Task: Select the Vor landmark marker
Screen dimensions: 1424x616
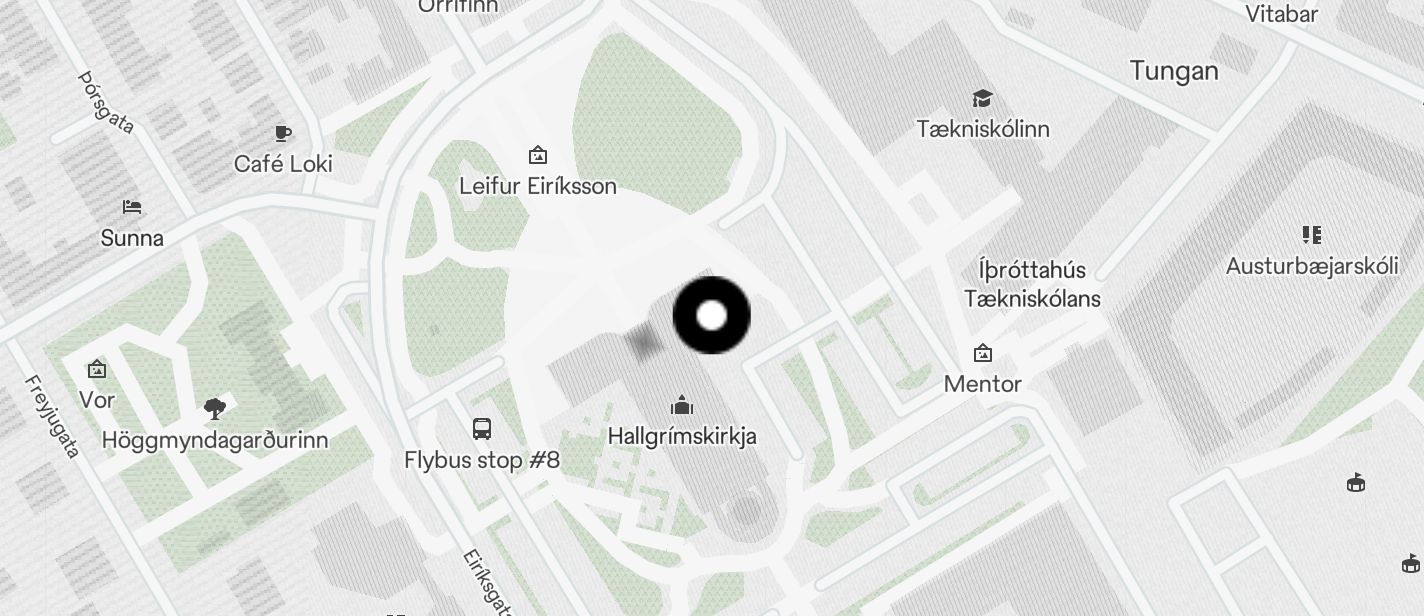Action: tap(97, 369)
